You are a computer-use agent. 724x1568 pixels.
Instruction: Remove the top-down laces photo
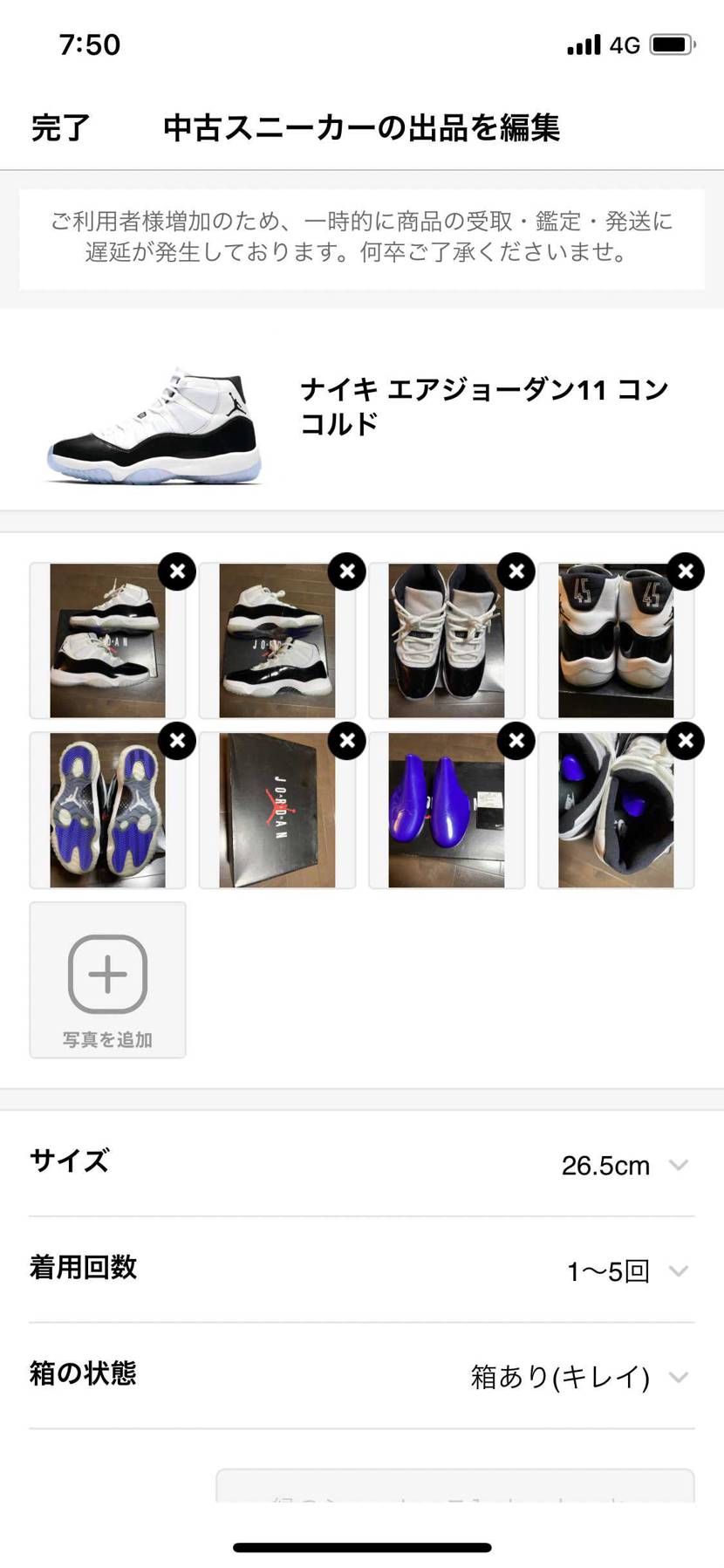click(516, 572)
